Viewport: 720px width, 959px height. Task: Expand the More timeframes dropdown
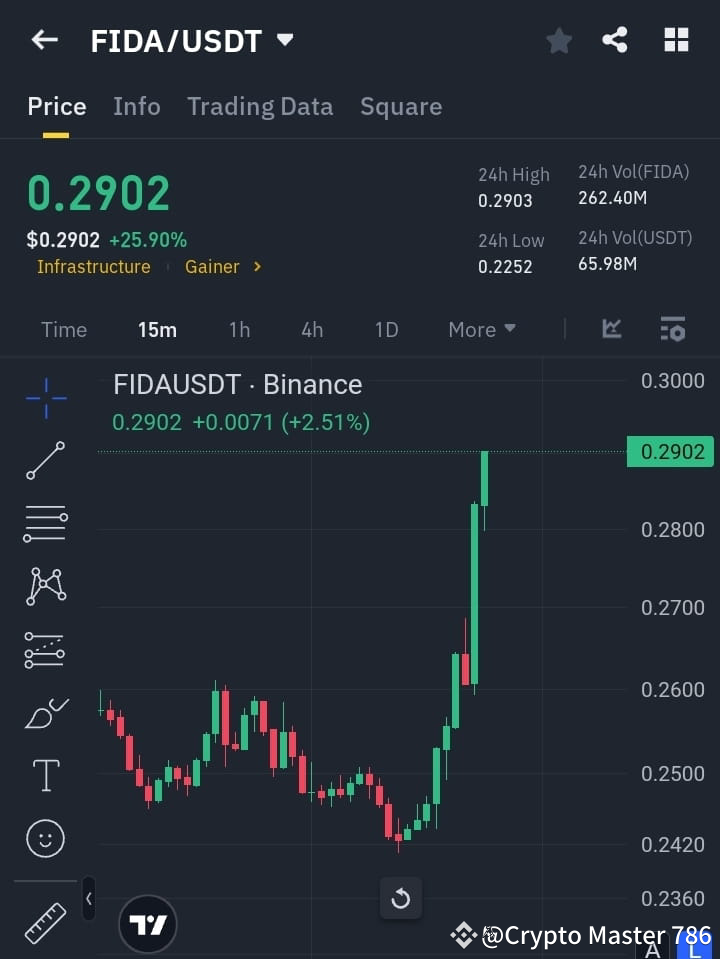tap(481, 329)
